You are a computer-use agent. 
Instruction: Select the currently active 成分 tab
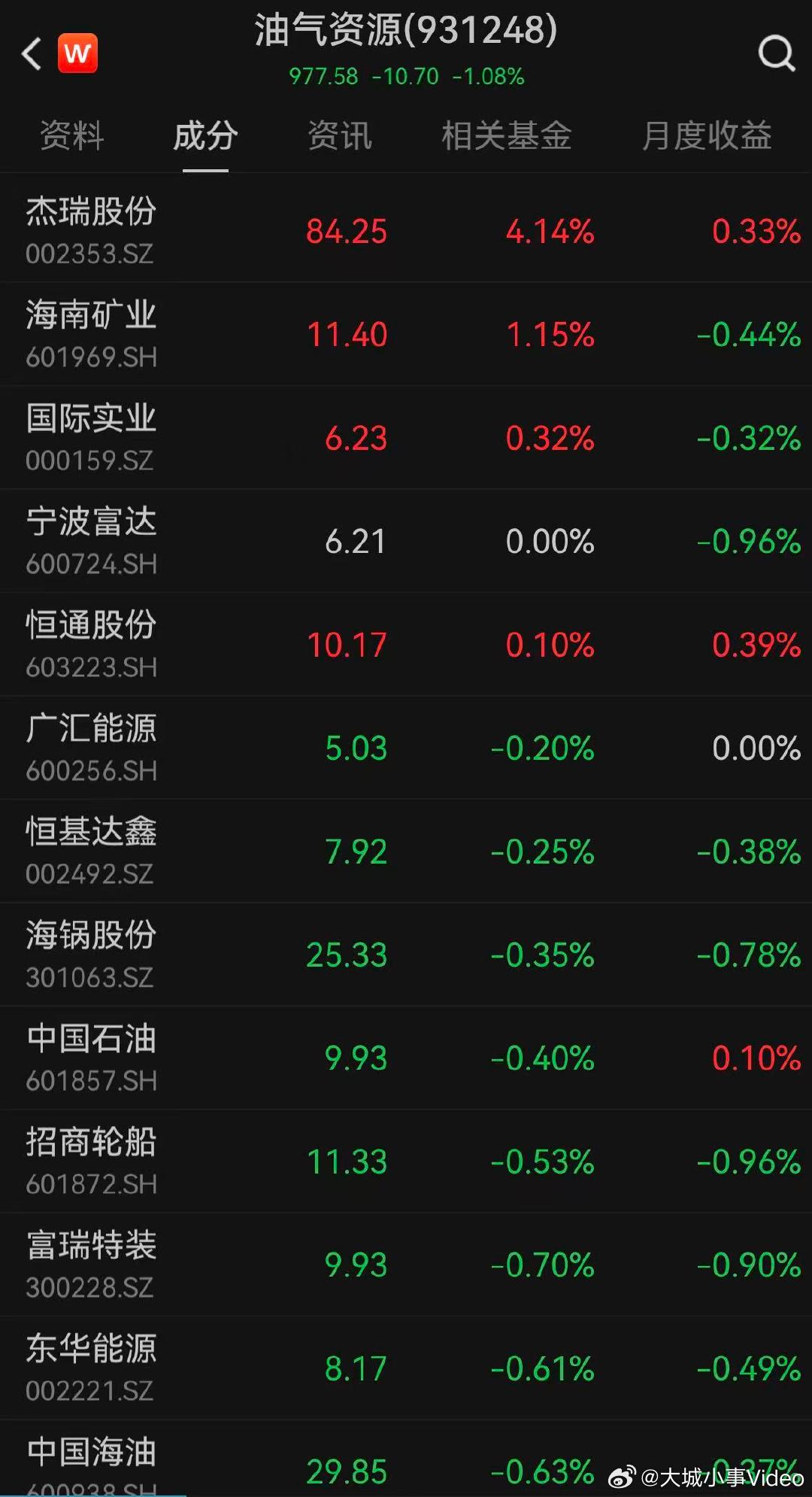[205, 138]
